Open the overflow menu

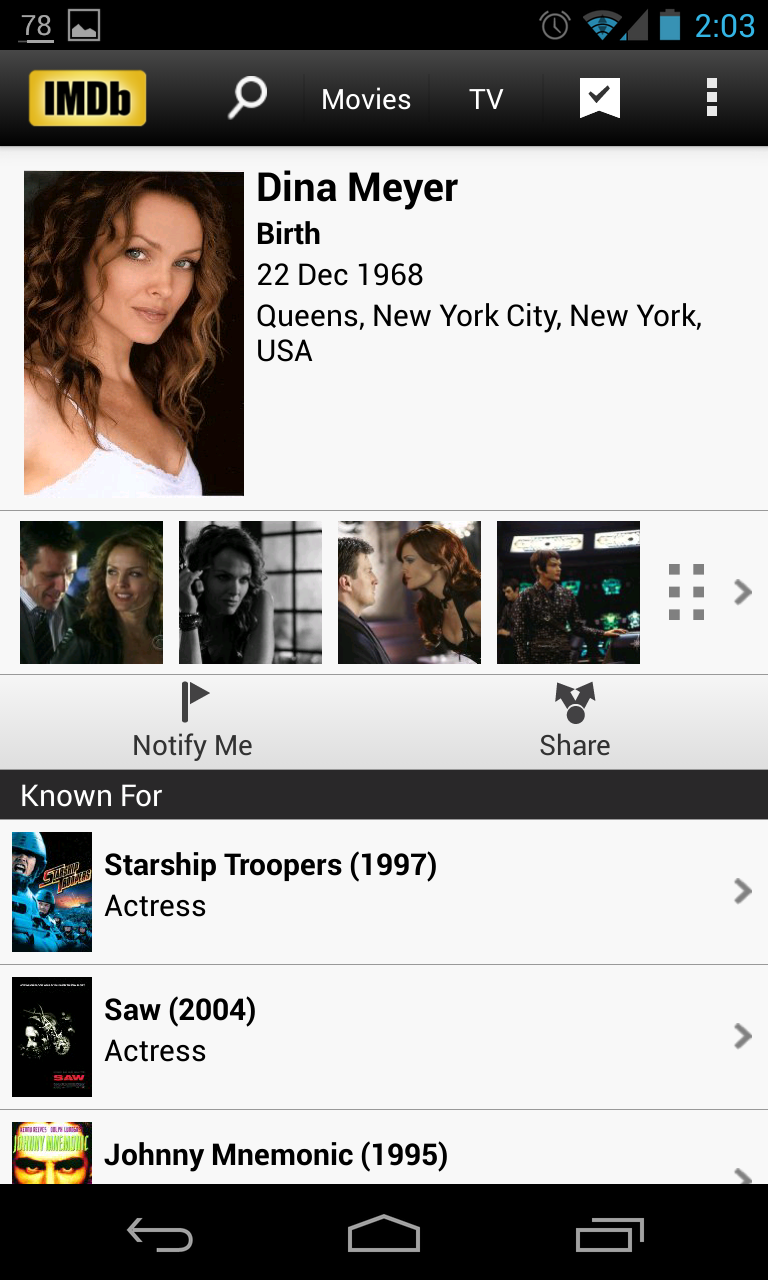712,98
